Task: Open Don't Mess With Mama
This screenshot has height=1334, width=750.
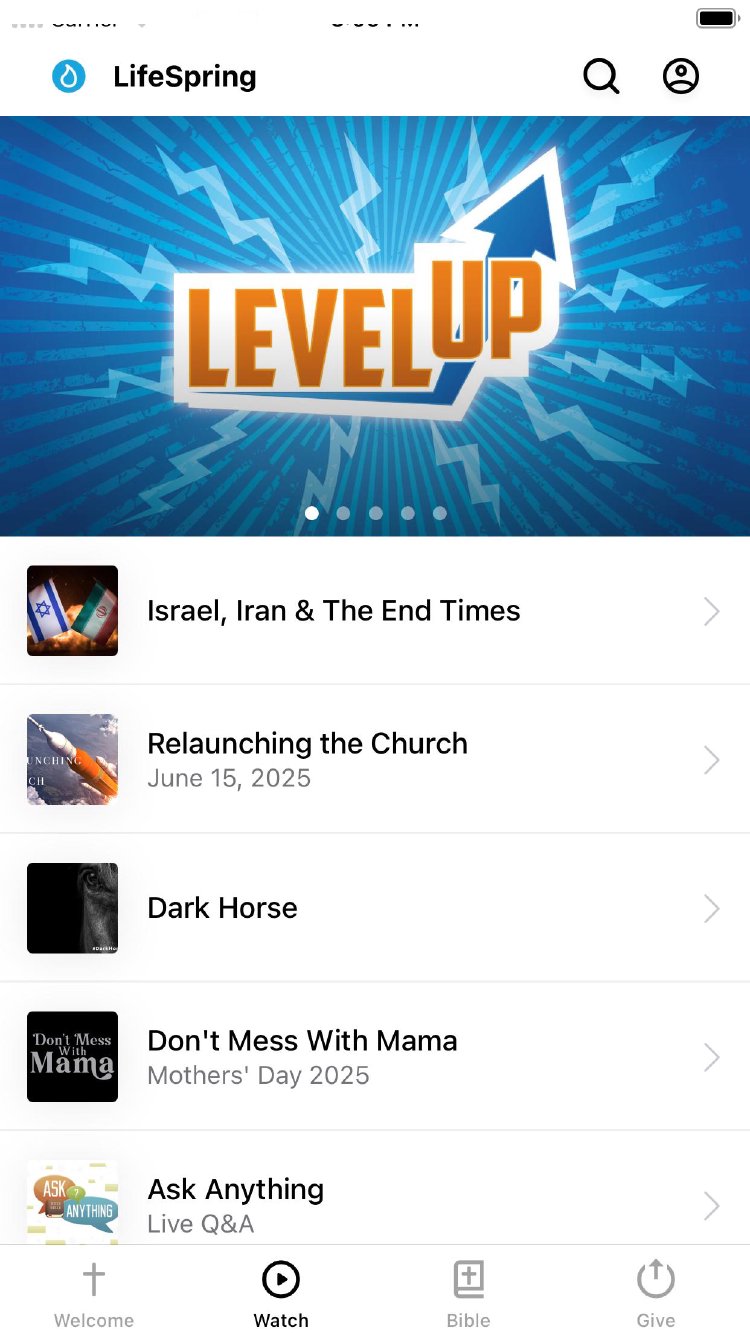Action: point(375,1057)
